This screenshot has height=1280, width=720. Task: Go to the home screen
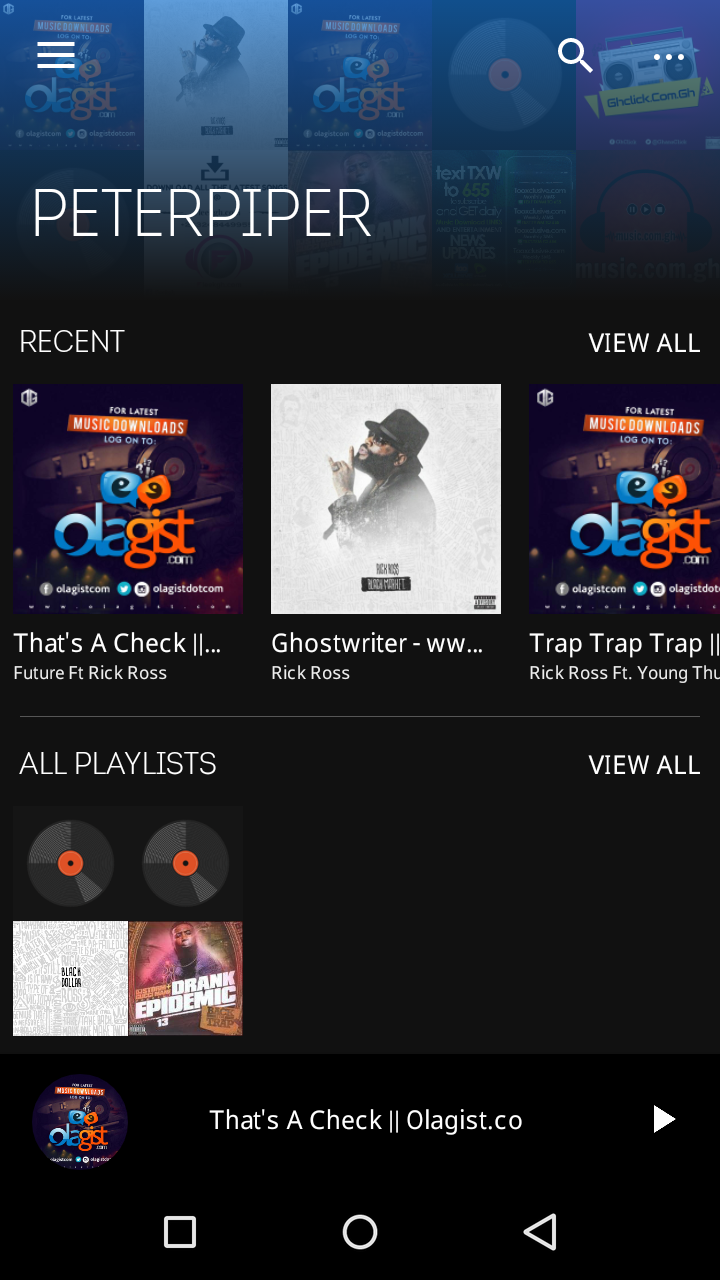(x=360, y=1232)
